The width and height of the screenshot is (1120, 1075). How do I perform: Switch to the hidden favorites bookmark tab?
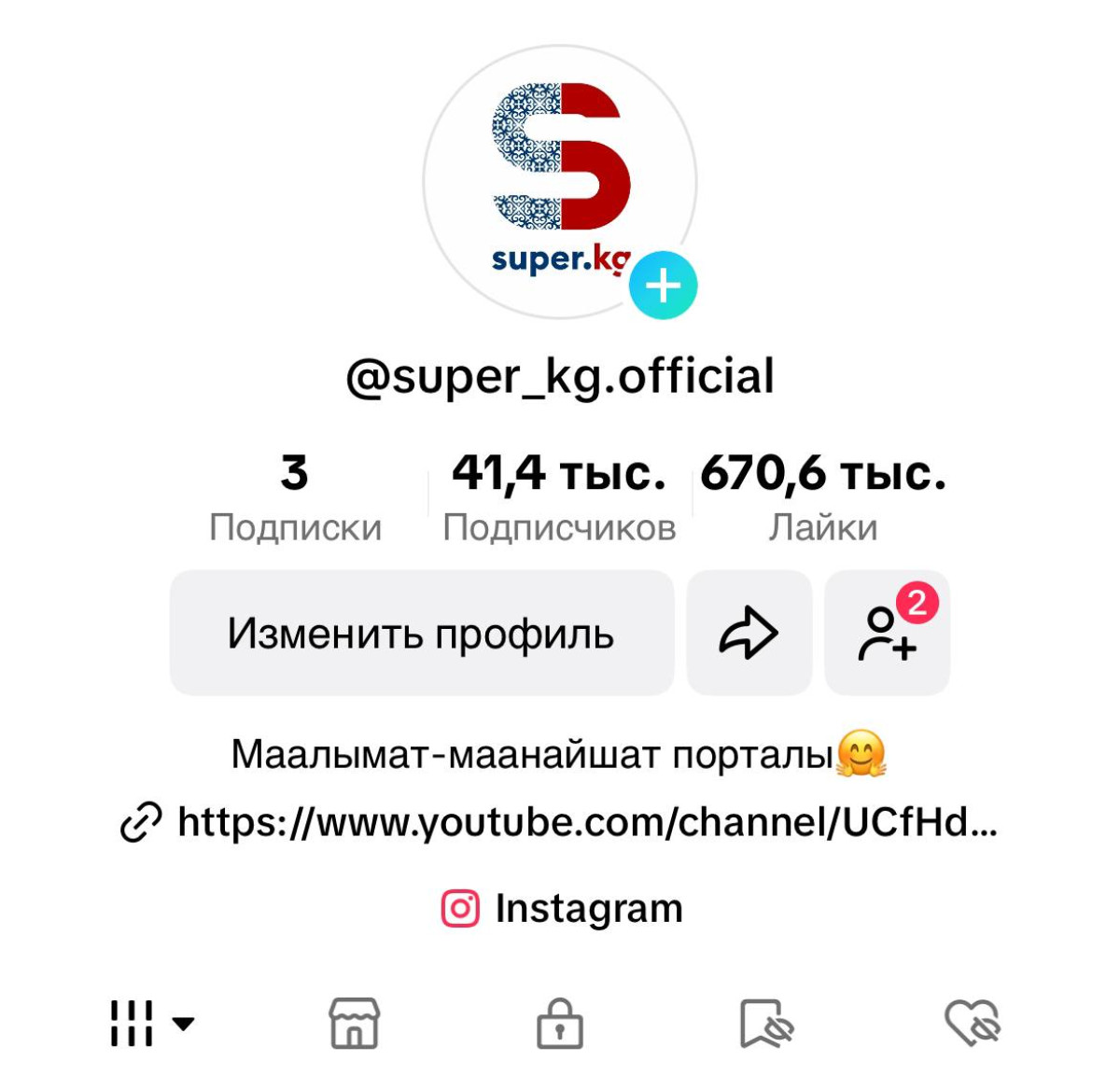click(x=765, y=1024)
